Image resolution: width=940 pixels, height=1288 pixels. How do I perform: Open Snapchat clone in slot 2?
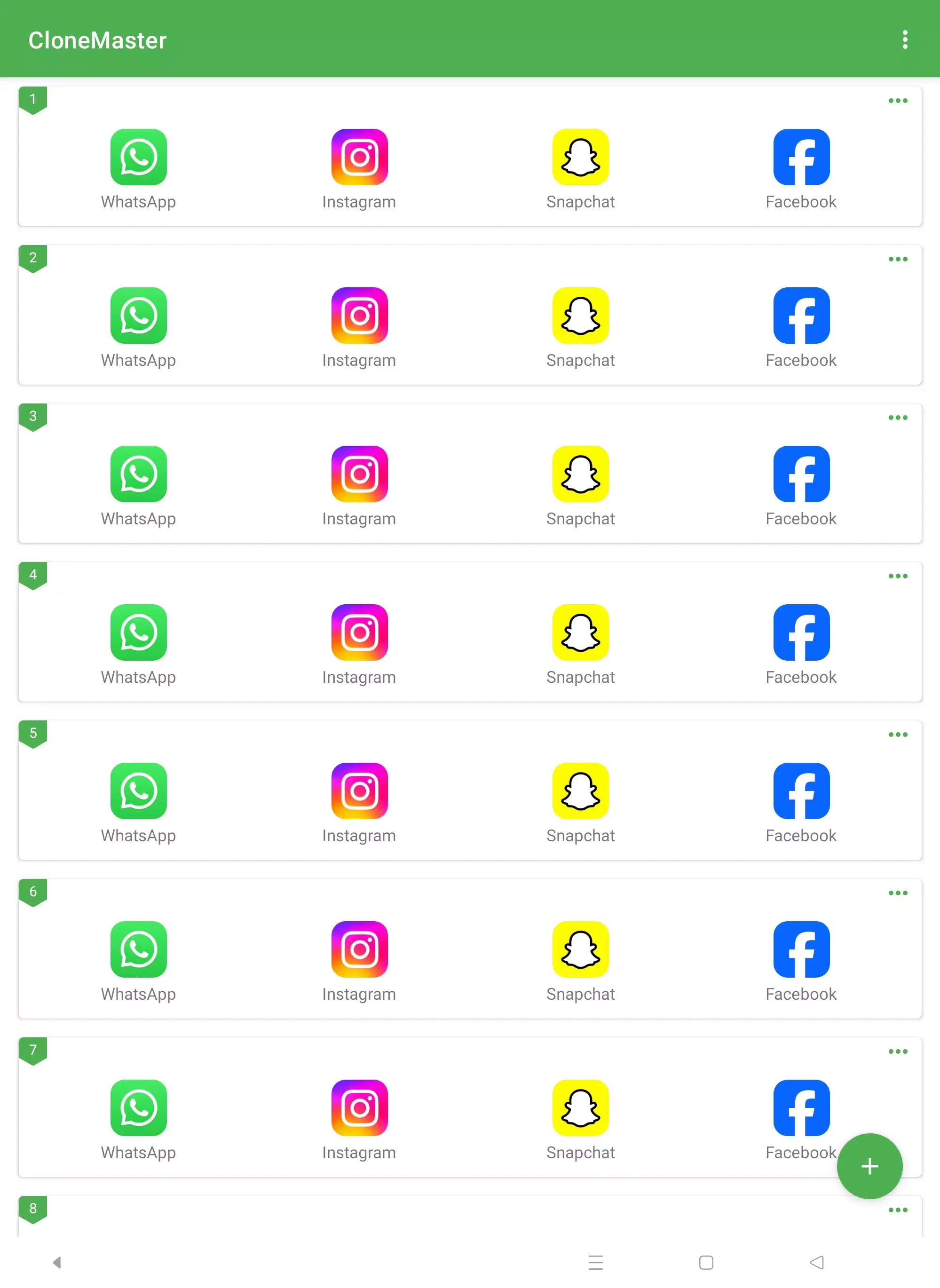580,315
